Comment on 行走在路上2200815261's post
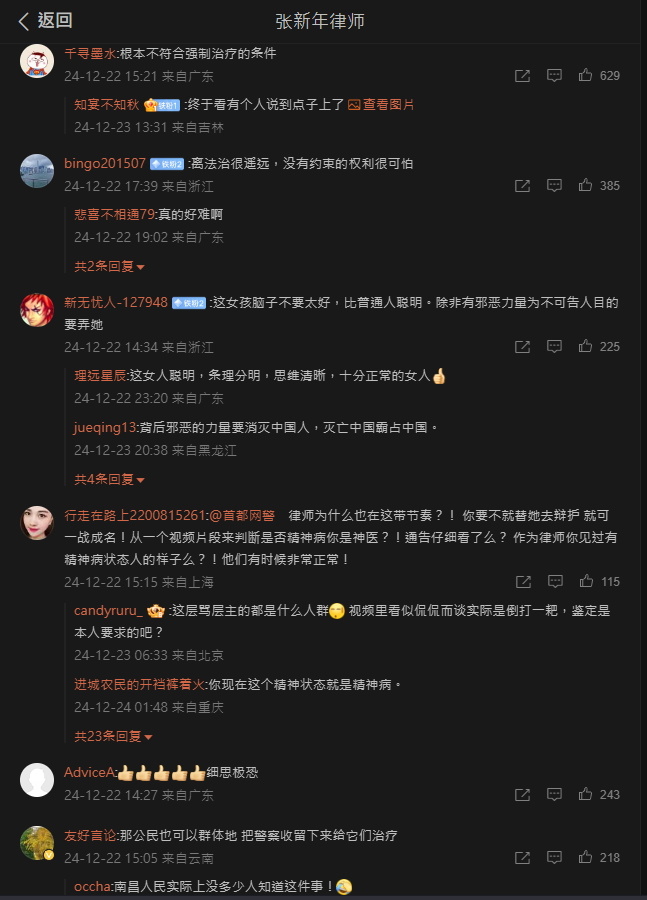Image resolution: width=647 pixels, height=900 pixels. [554, 581]
